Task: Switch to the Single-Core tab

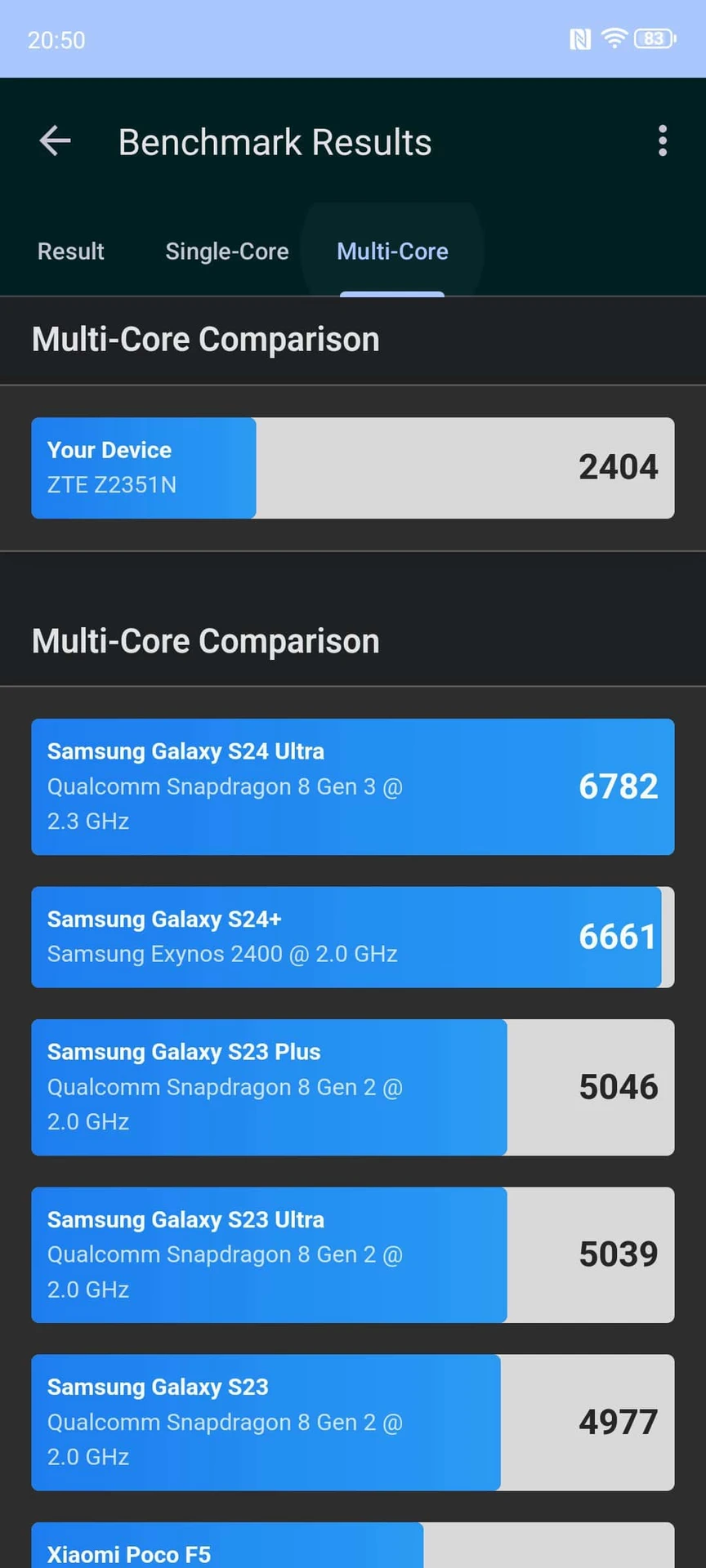Action: pos(227,252)
